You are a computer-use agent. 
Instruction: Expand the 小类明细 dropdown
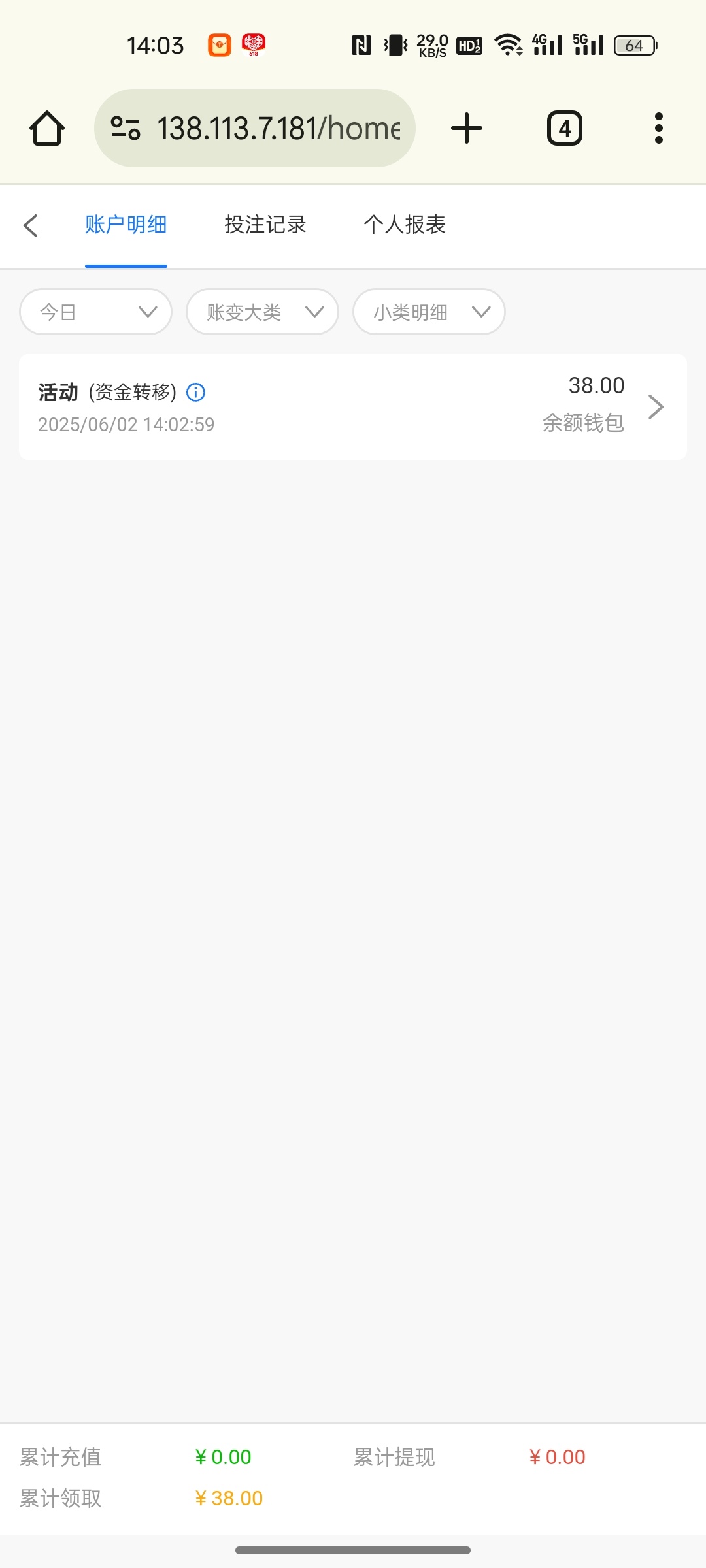[x=429, y=312]
